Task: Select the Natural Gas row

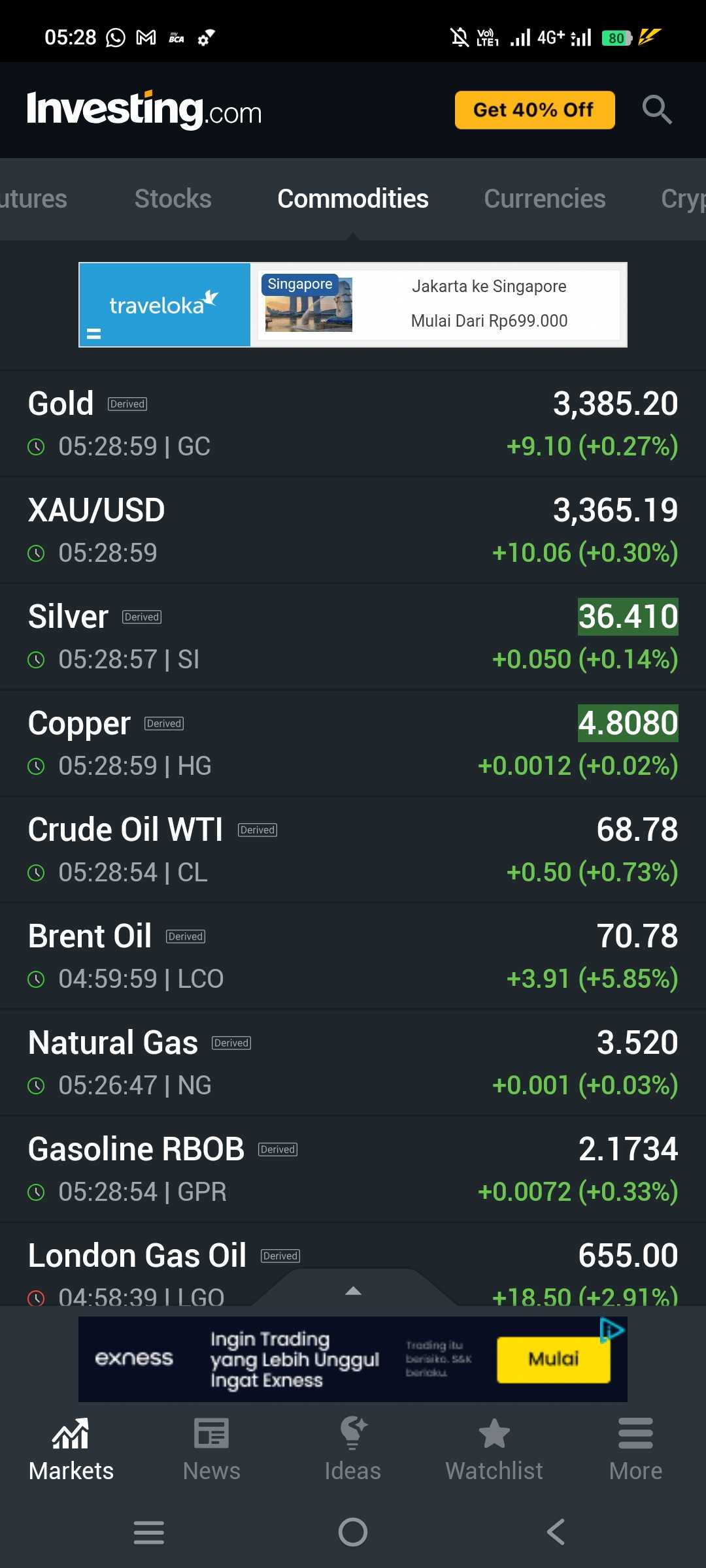Action: [353, 1063]
